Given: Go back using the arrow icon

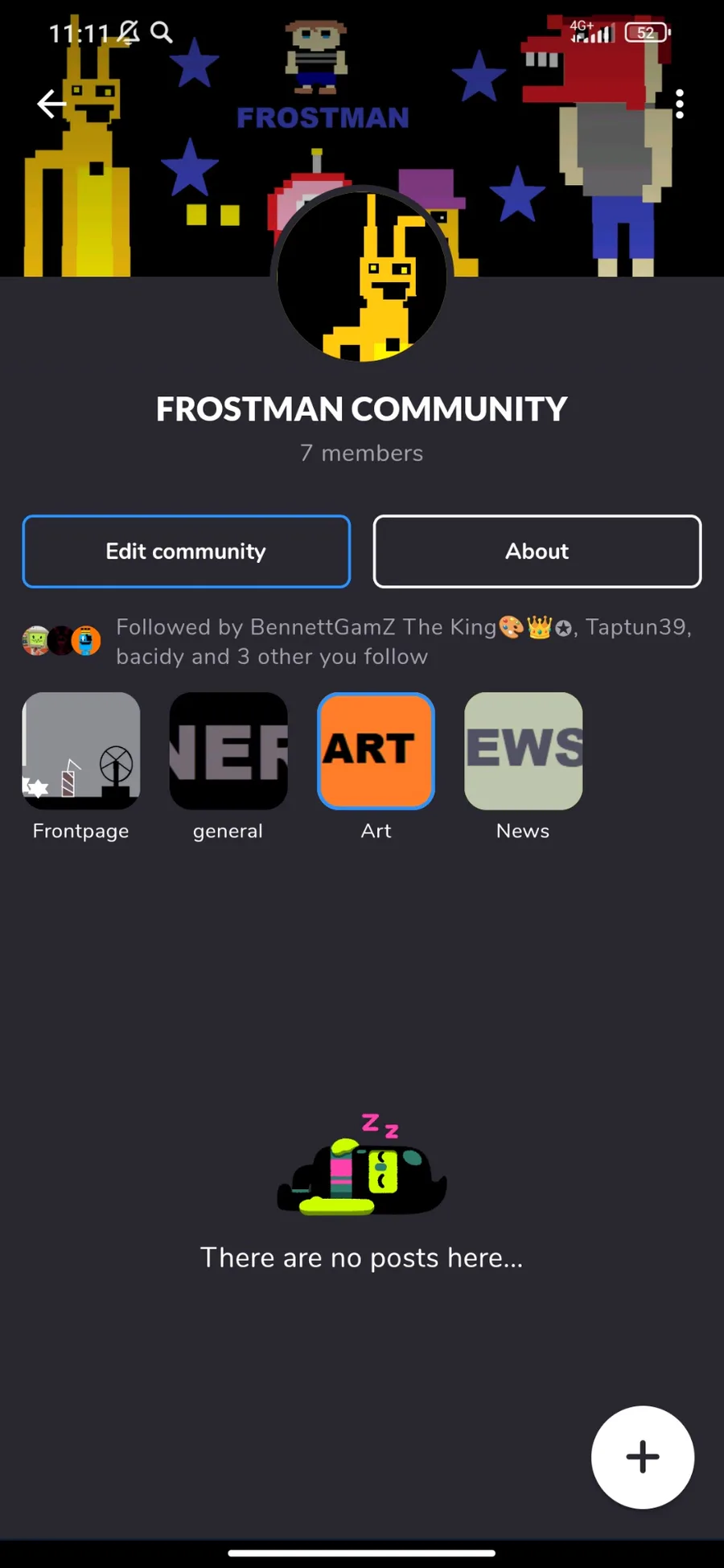Looking at the screenshot, I should coord(51,104).
